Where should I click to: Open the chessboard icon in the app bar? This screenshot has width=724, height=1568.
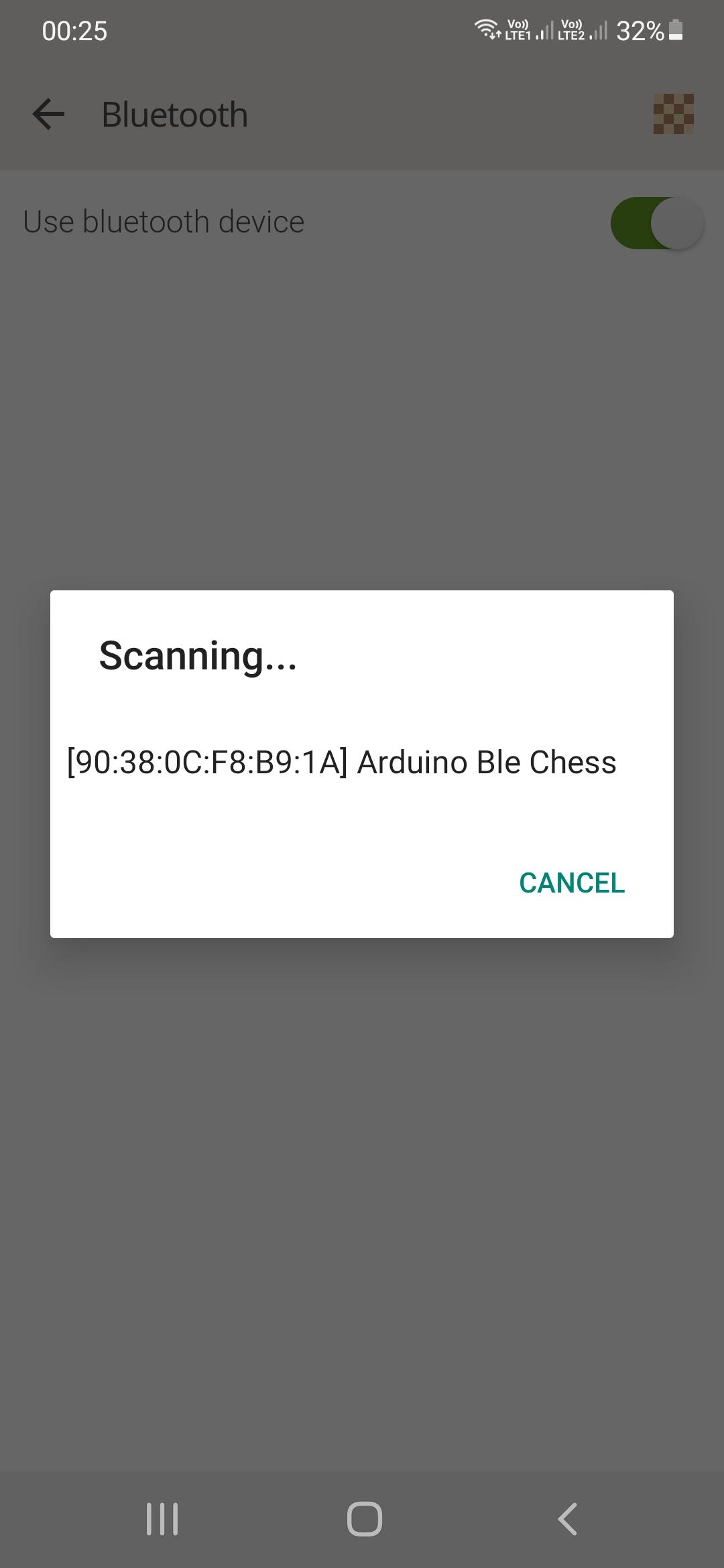(x=673, y=114)
